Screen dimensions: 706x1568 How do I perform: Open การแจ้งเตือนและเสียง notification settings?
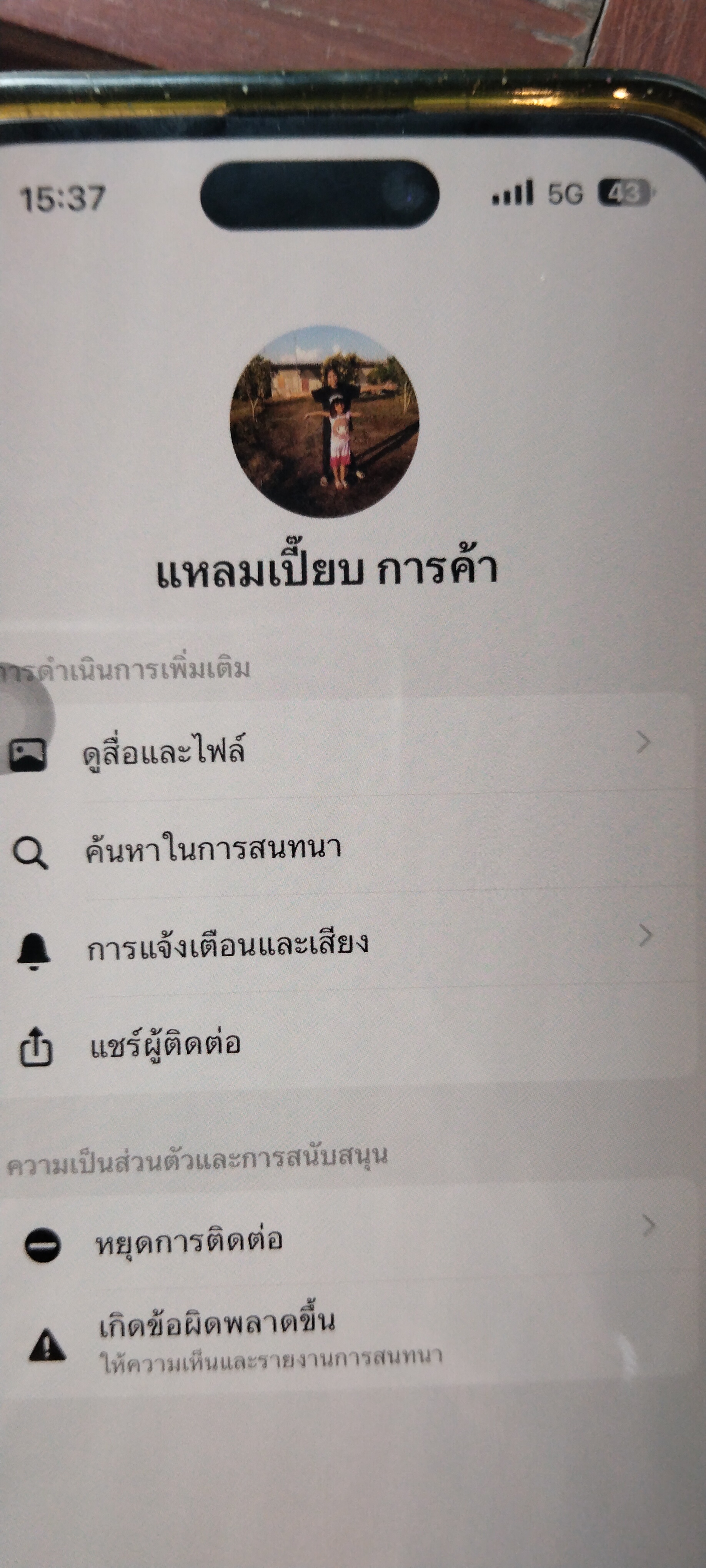pos(227,945)
